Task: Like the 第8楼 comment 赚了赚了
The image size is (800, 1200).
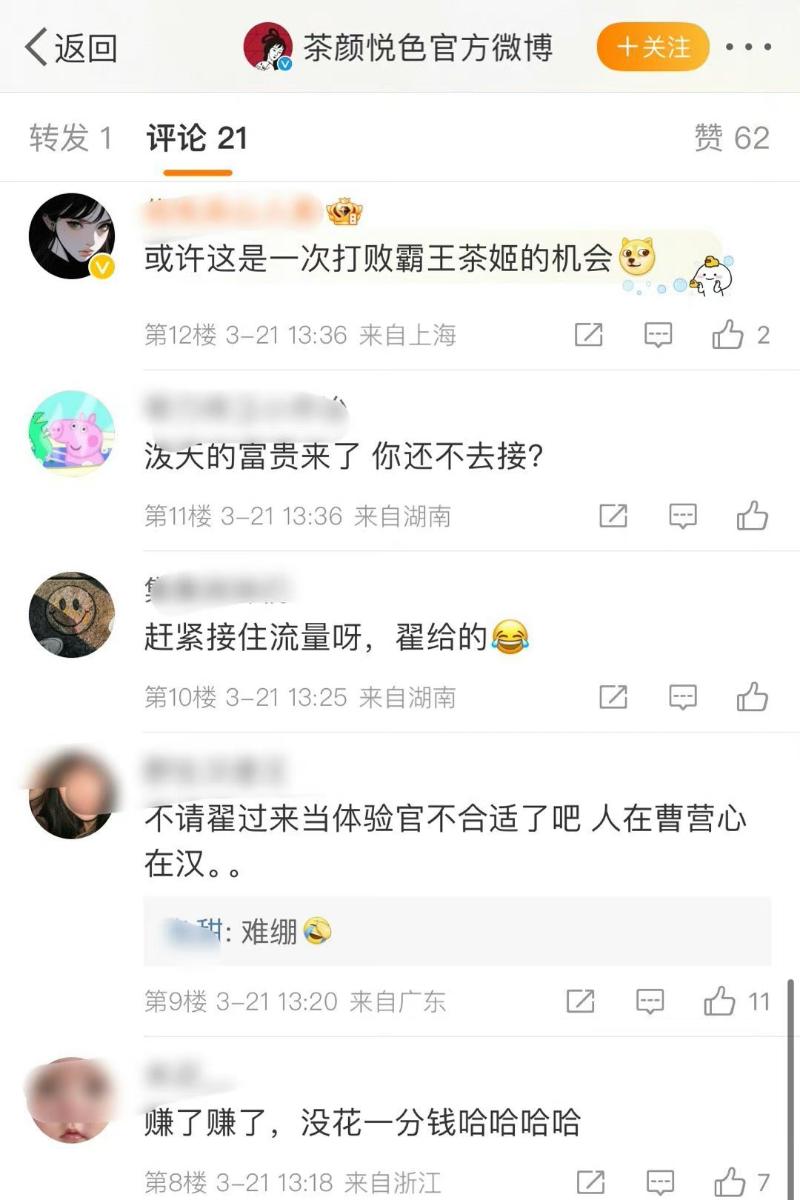Action: (730, 1181)
